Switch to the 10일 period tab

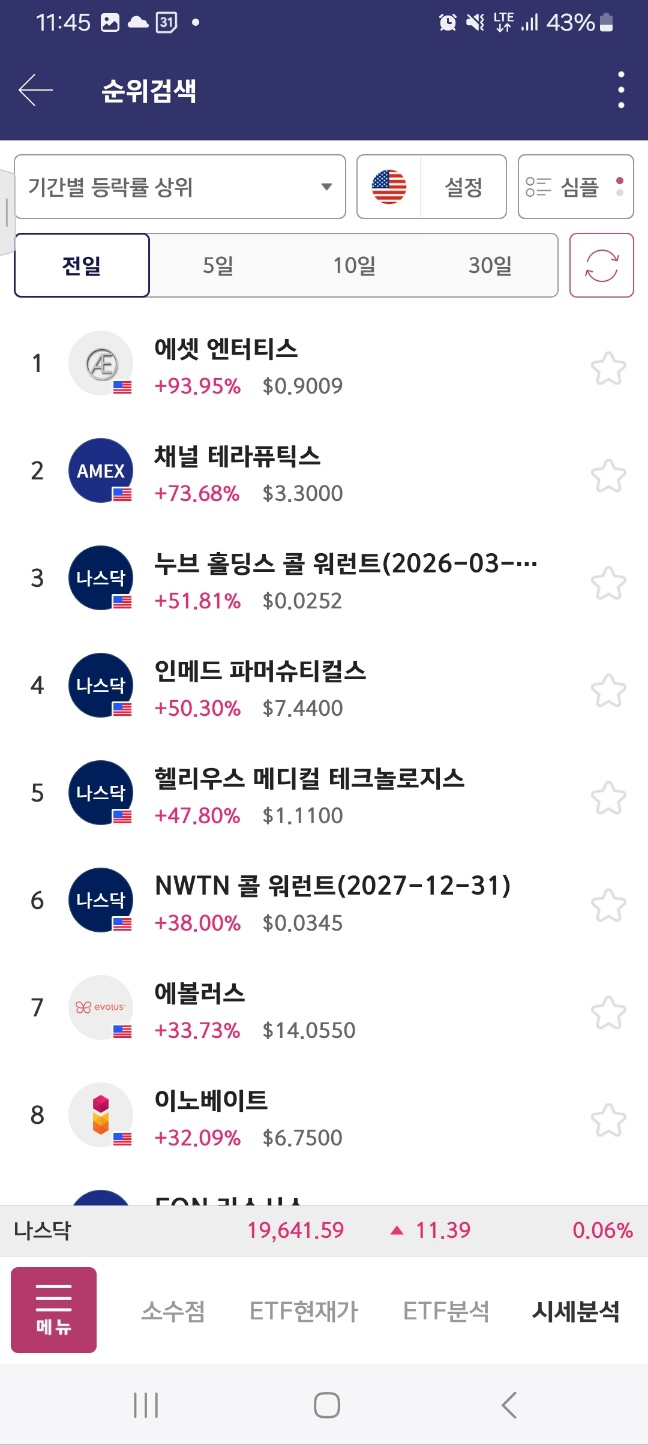tap(354, 266)
